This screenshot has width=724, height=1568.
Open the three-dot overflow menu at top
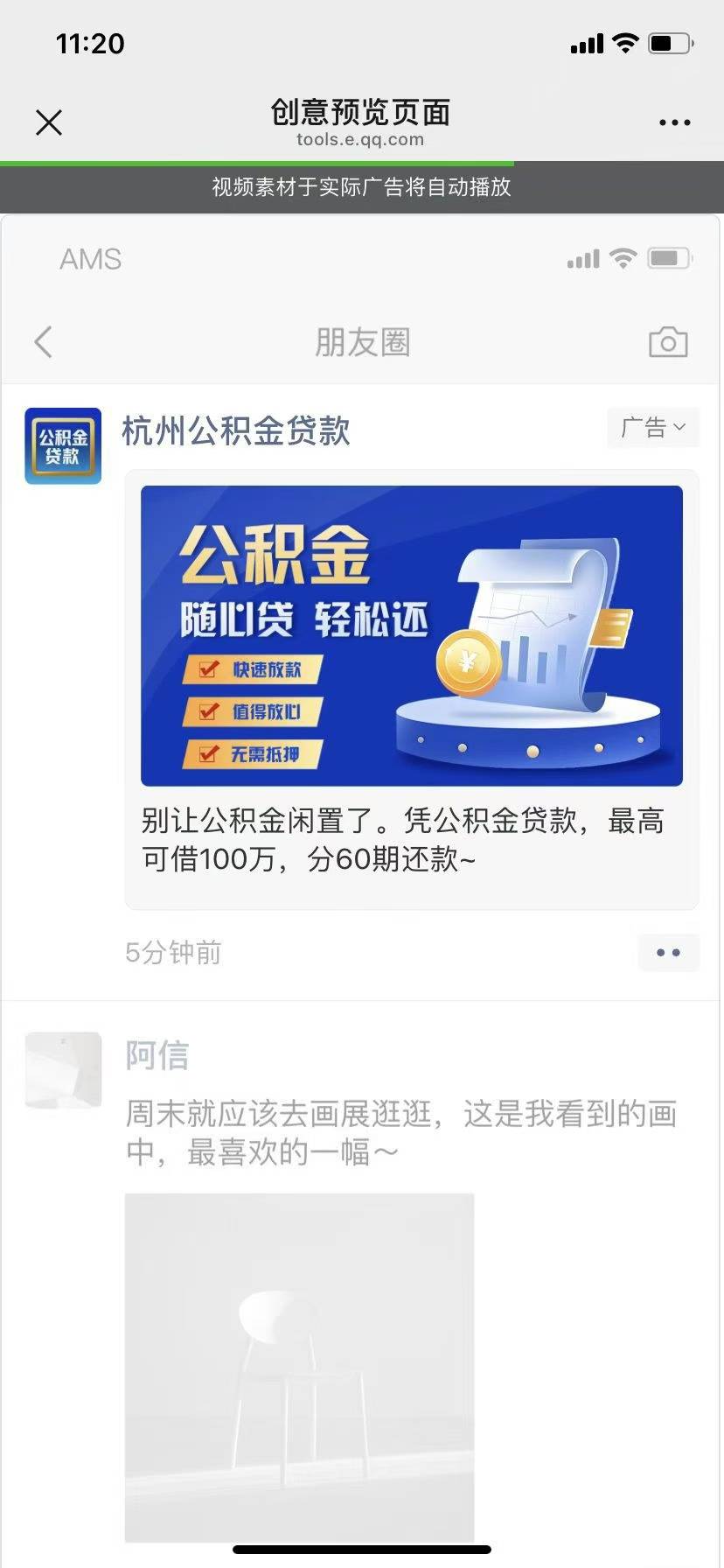pos(674,122)
